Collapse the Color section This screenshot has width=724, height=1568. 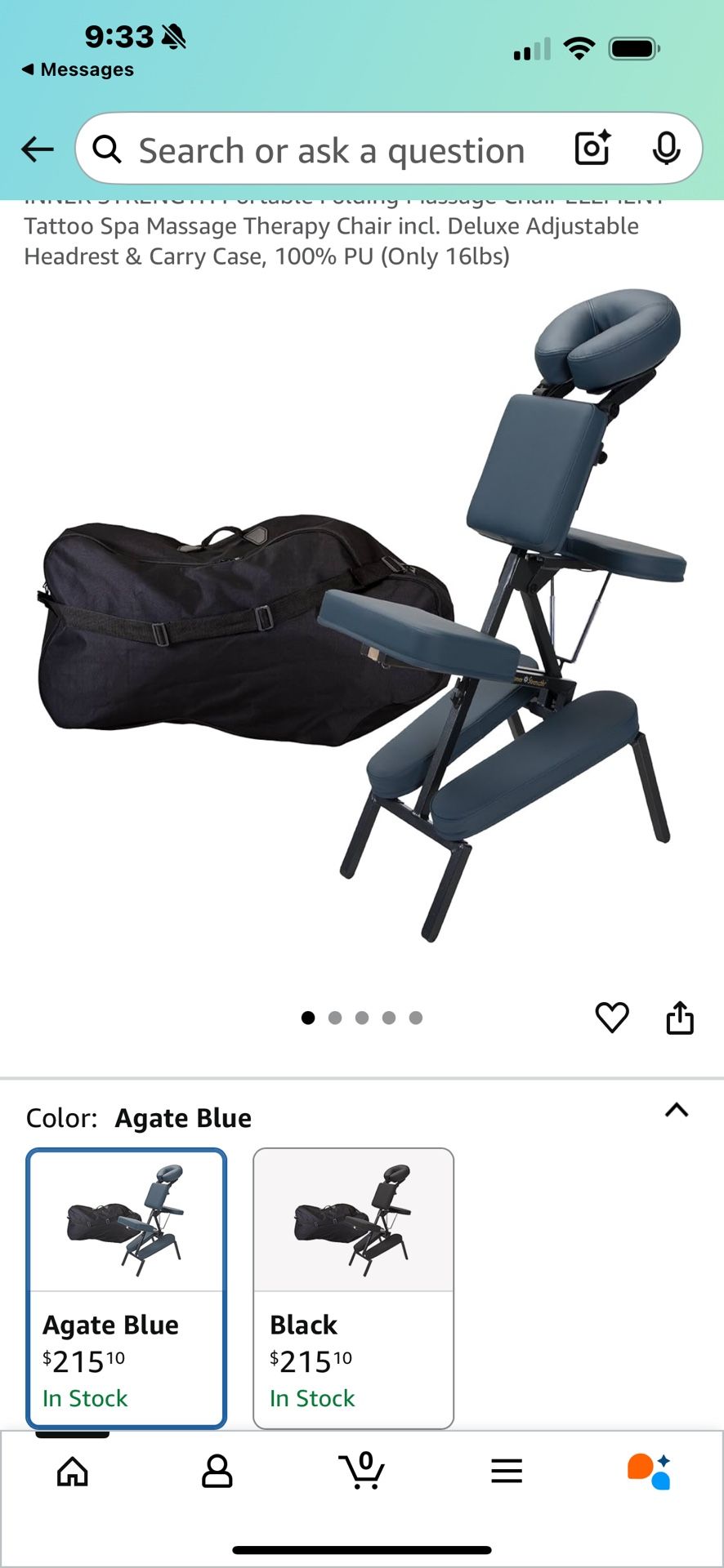(x=677, y=1111)
